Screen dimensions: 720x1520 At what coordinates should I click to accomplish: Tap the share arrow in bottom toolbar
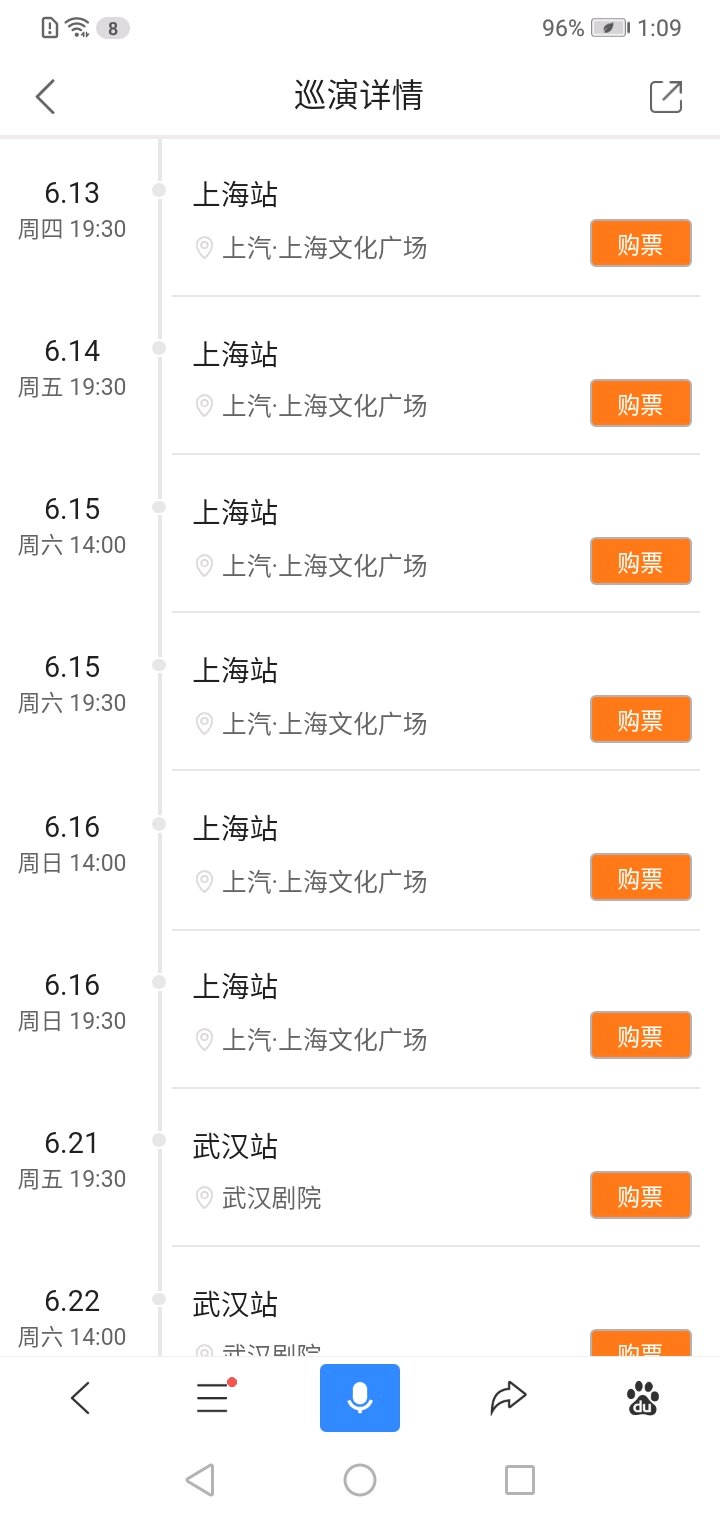click(508, 1398)
